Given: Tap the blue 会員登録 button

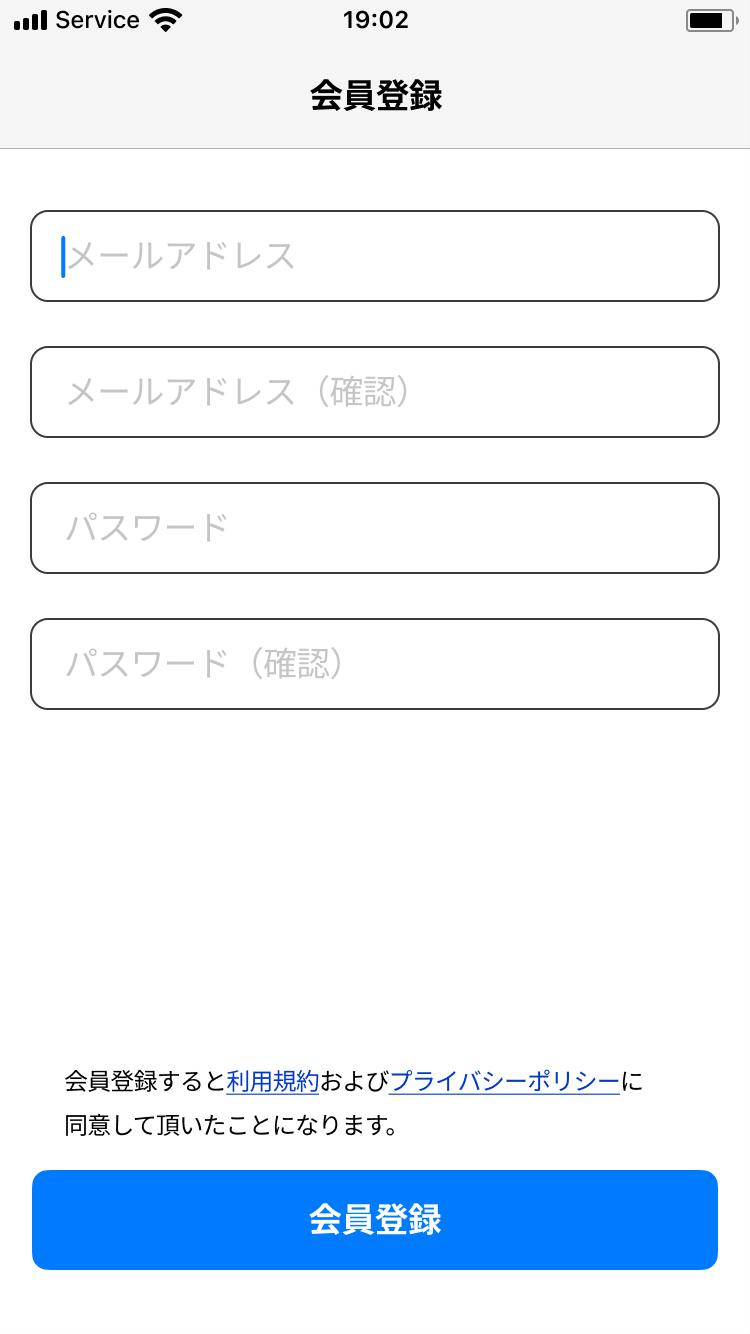Looking at the screenshot, I should pyautogui.click(x=375, y=1220).
